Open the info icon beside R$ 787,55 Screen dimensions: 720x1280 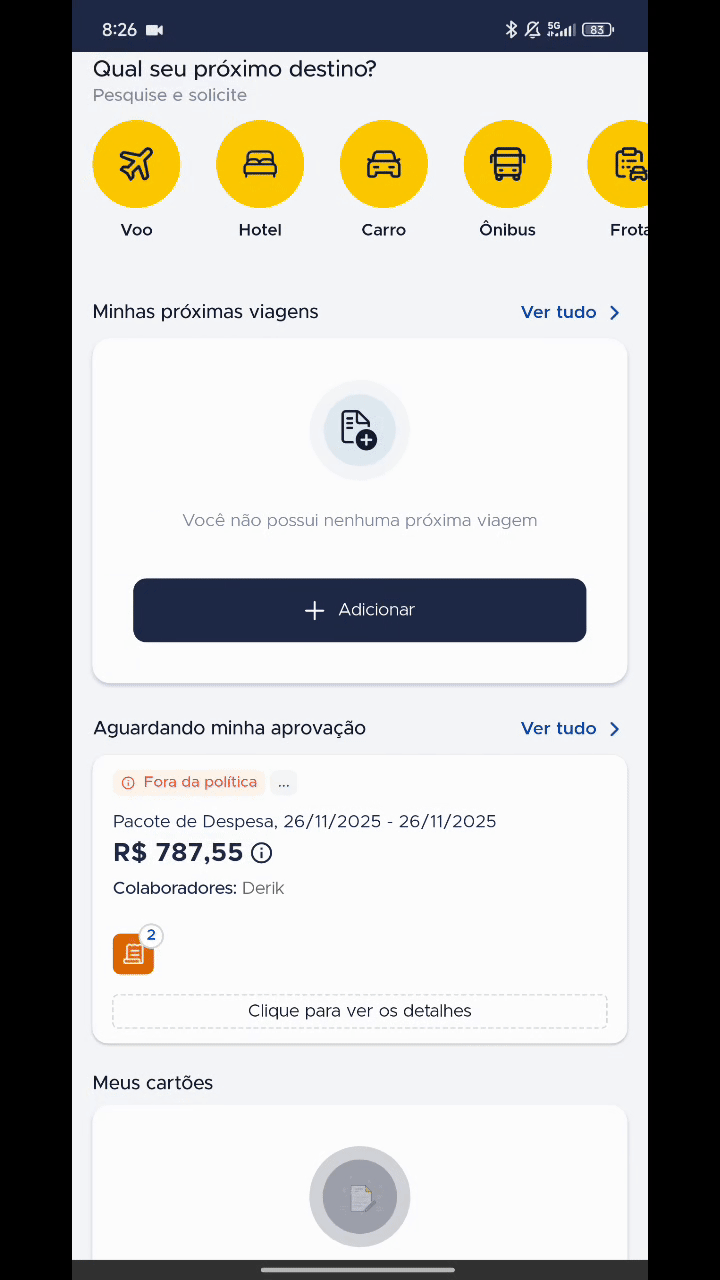pyautogui.click(x=262, y=853)
